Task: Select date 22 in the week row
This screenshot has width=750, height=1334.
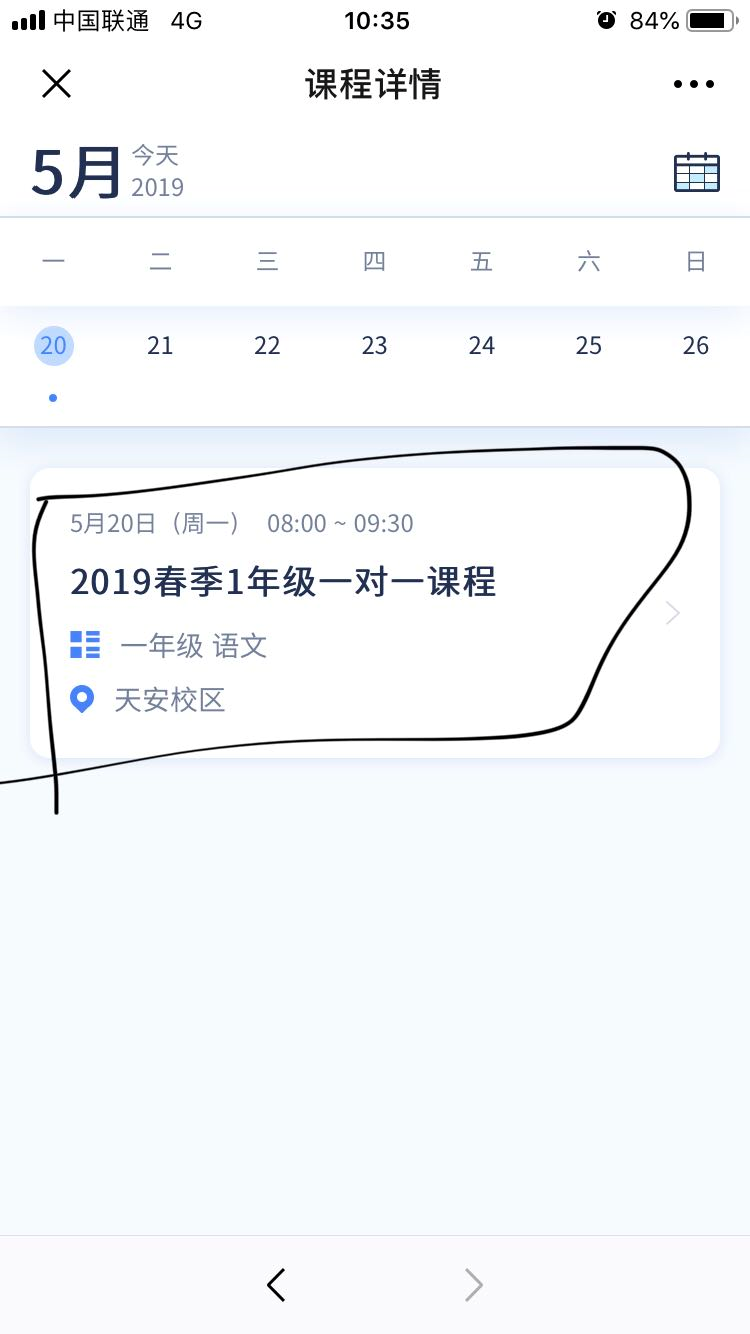Action: tap(267, 346)
